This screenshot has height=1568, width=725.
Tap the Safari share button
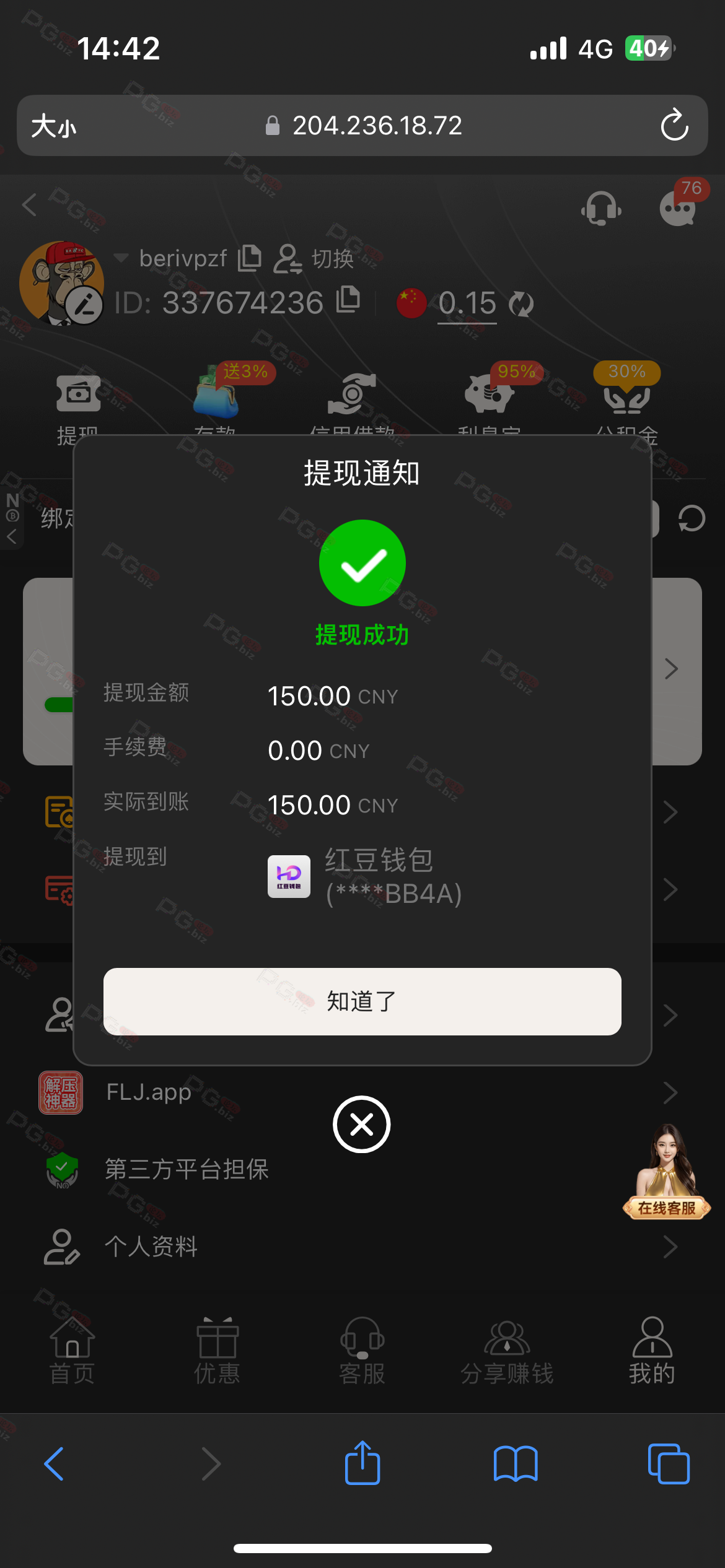click(362, 1463)
